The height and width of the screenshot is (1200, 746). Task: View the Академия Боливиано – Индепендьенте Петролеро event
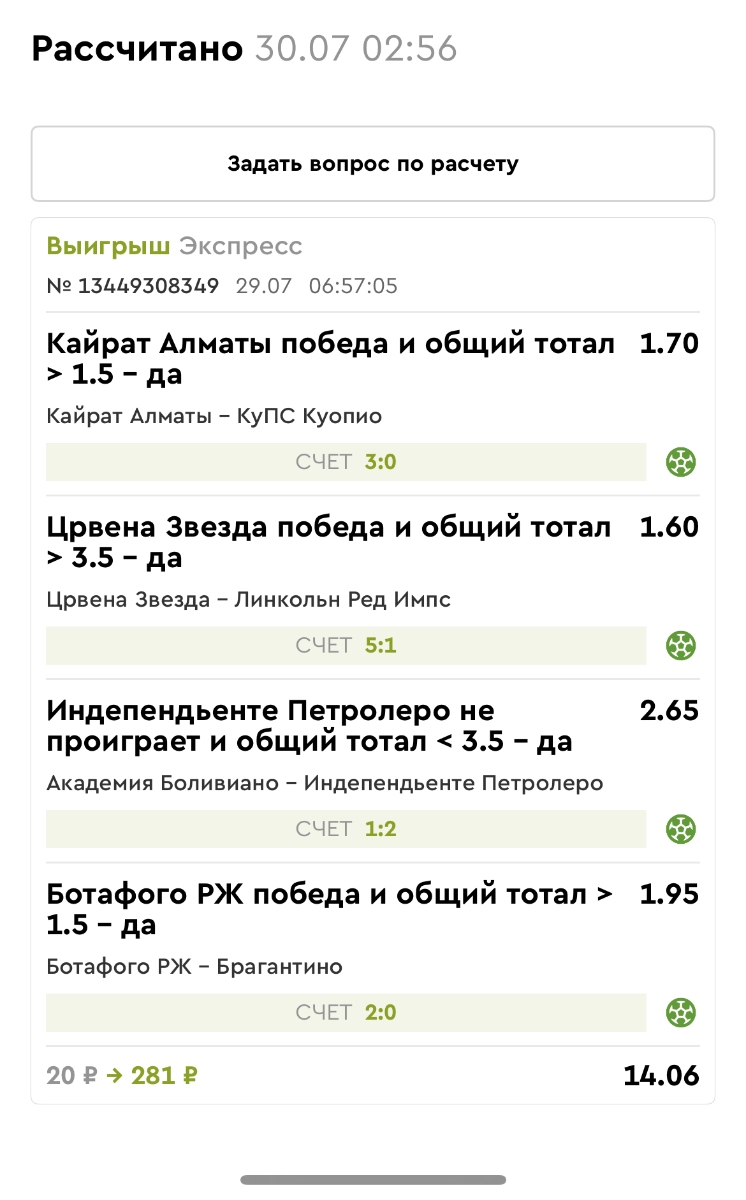click(324, 783)
